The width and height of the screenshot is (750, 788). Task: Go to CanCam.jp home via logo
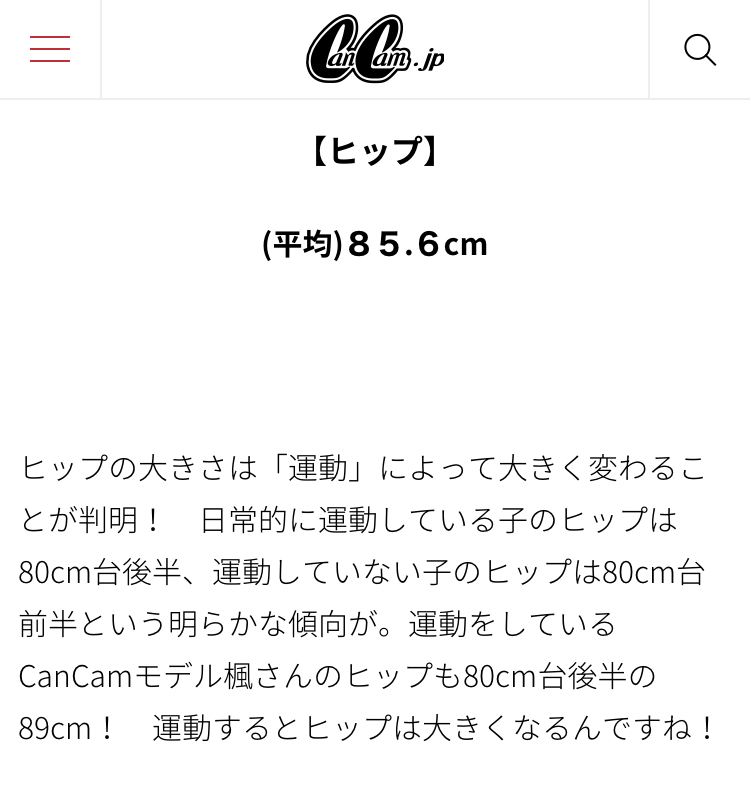pos(375,49)
